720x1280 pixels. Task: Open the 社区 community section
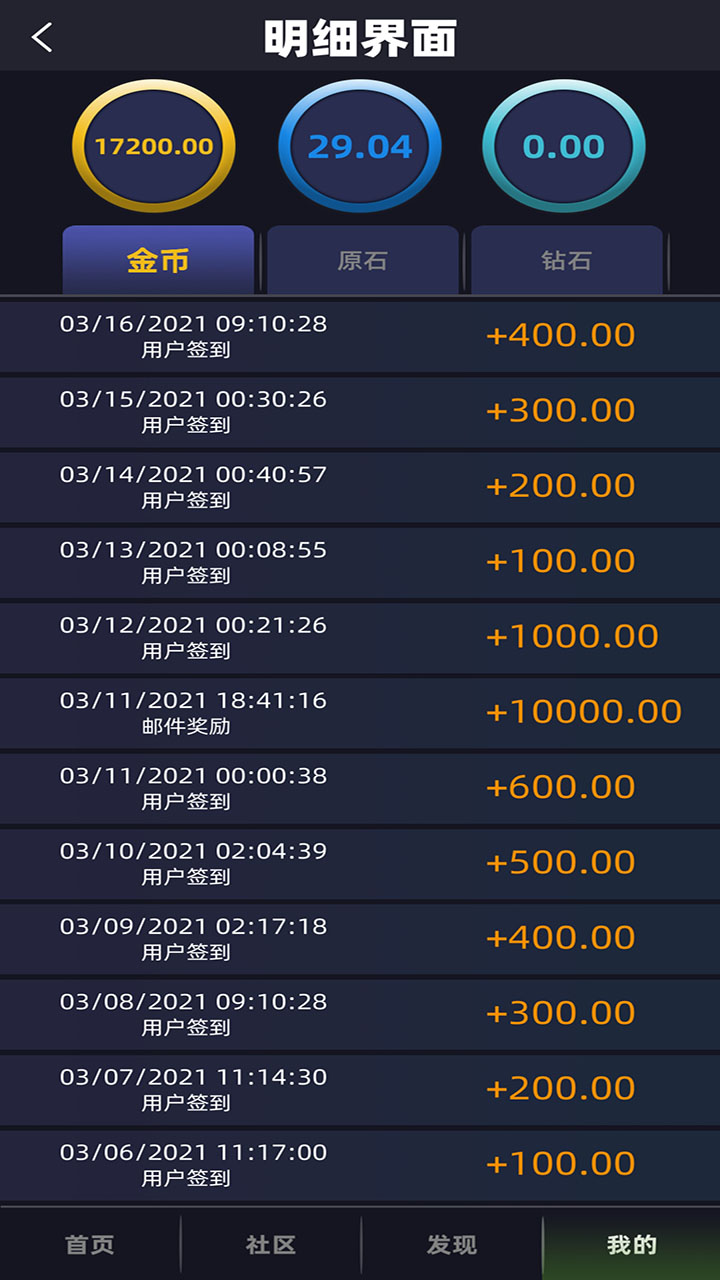pos(270,1243)
